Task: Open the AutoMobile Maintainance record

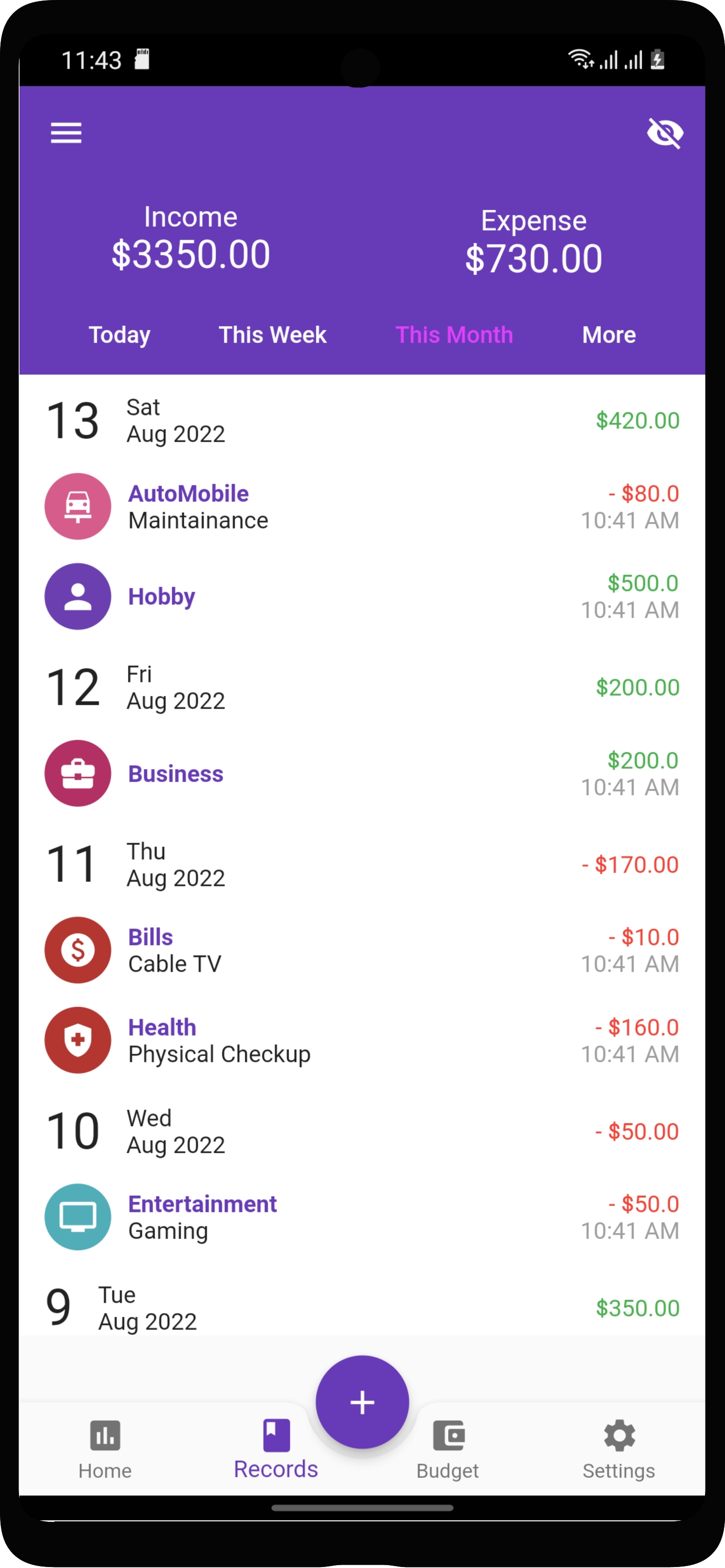Action: pos(362,507)
